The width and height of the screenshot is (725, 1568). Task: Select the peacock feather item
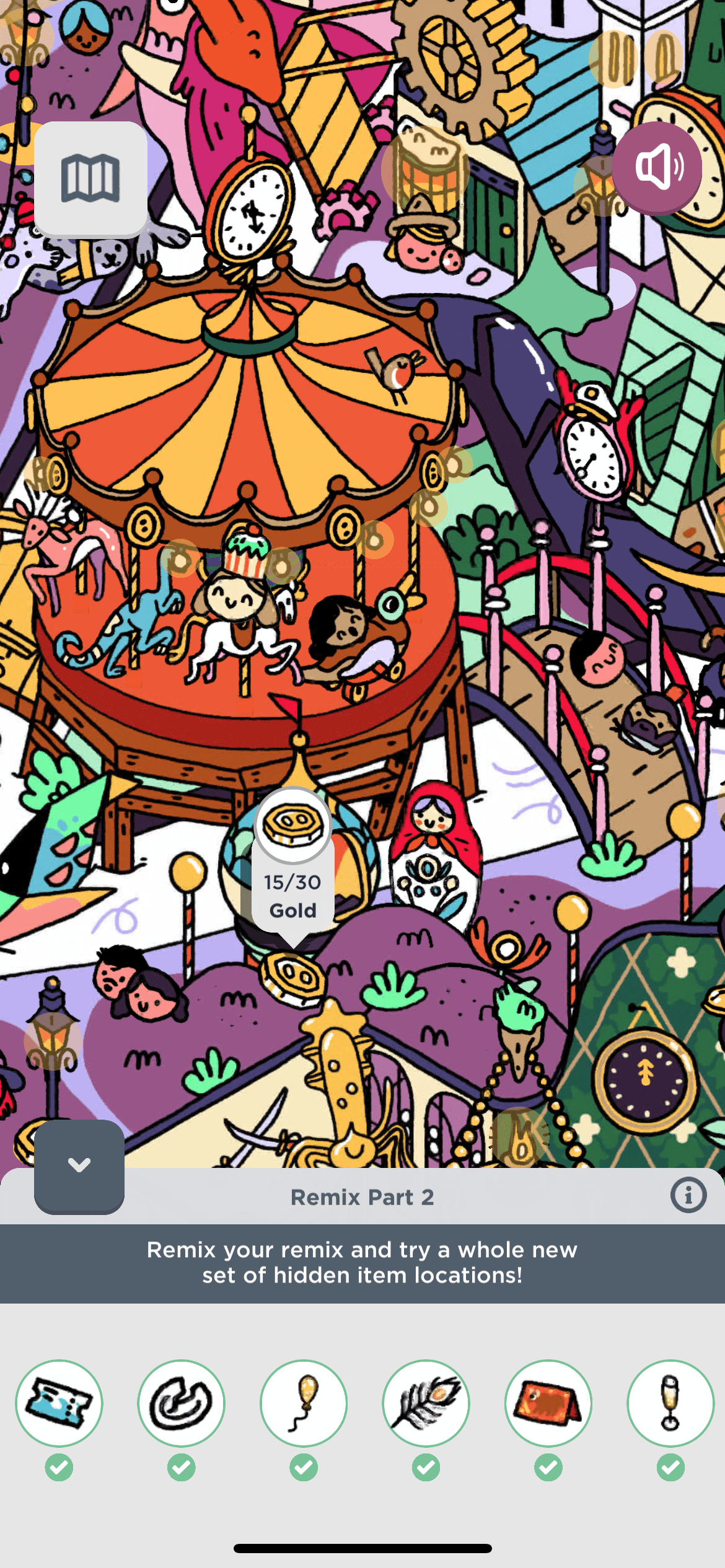tap(426, 1403)
